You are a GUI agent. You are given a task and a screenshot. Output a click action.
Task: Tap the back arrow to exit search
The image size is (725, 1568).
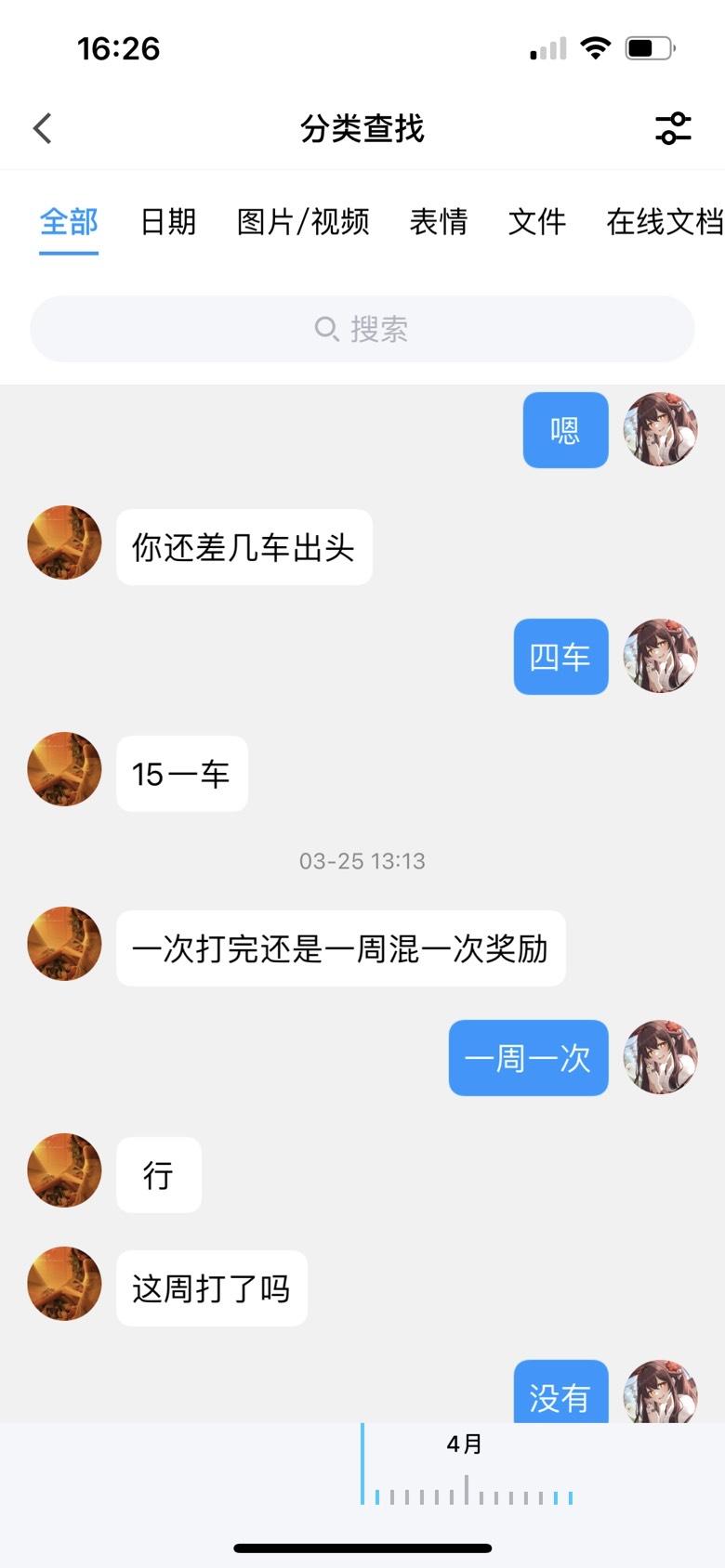[x=41, y=128]
